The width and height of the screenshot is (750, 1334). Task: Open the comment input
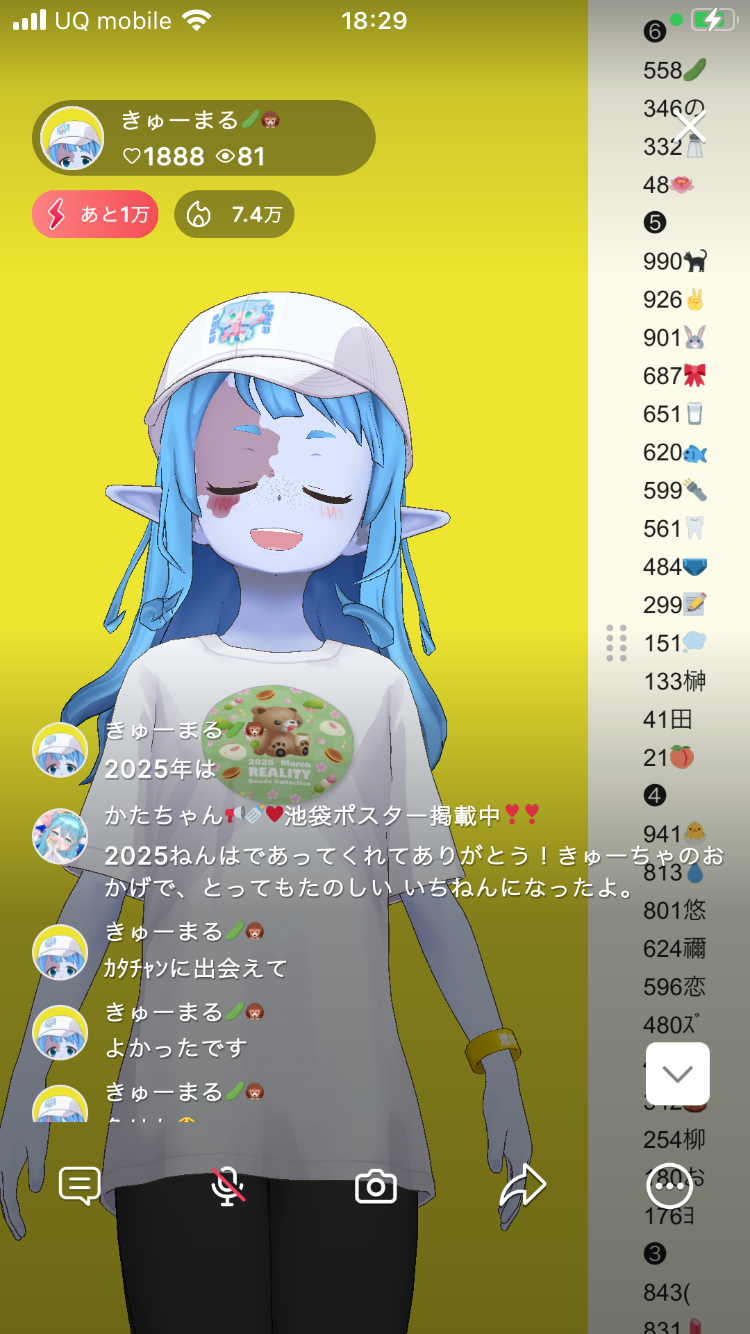pyautogui.click(x=80, y=1186)
